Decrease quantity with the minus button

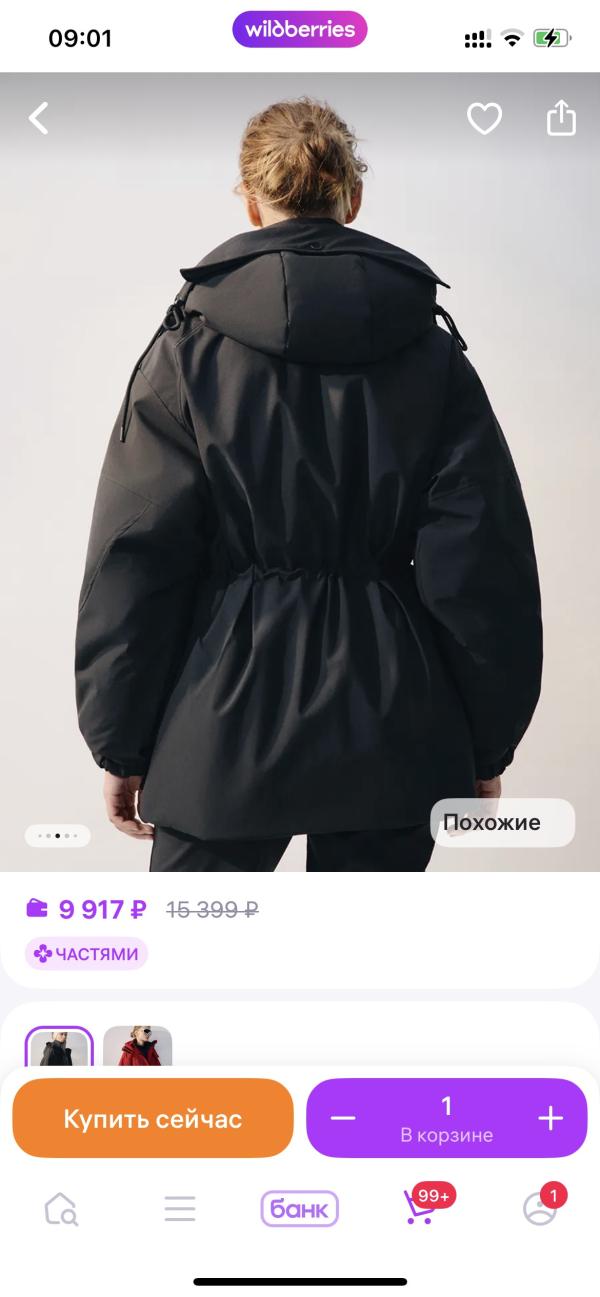343,1118
